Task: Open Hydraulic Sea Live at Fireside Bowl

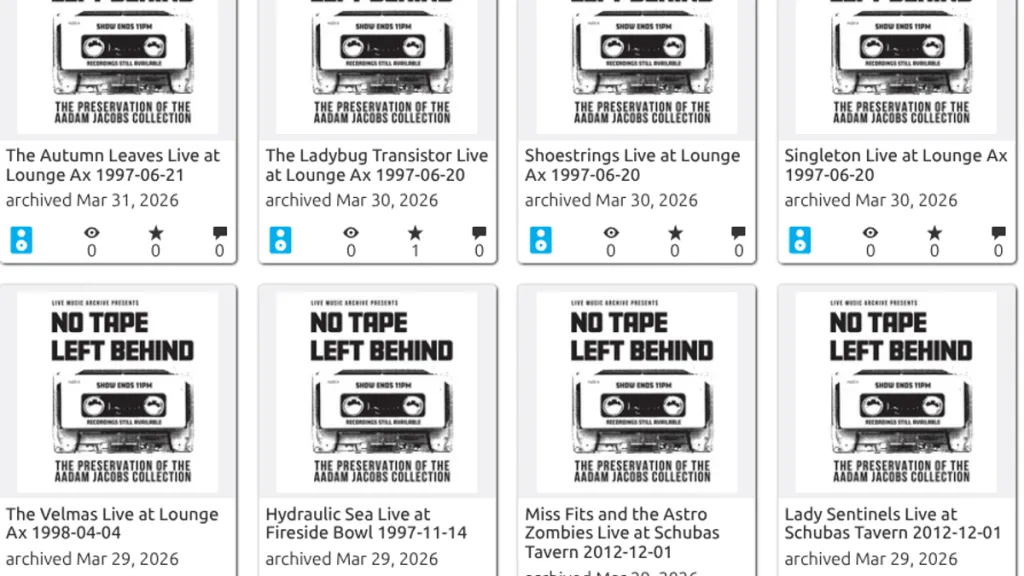Action: (366, 523)
